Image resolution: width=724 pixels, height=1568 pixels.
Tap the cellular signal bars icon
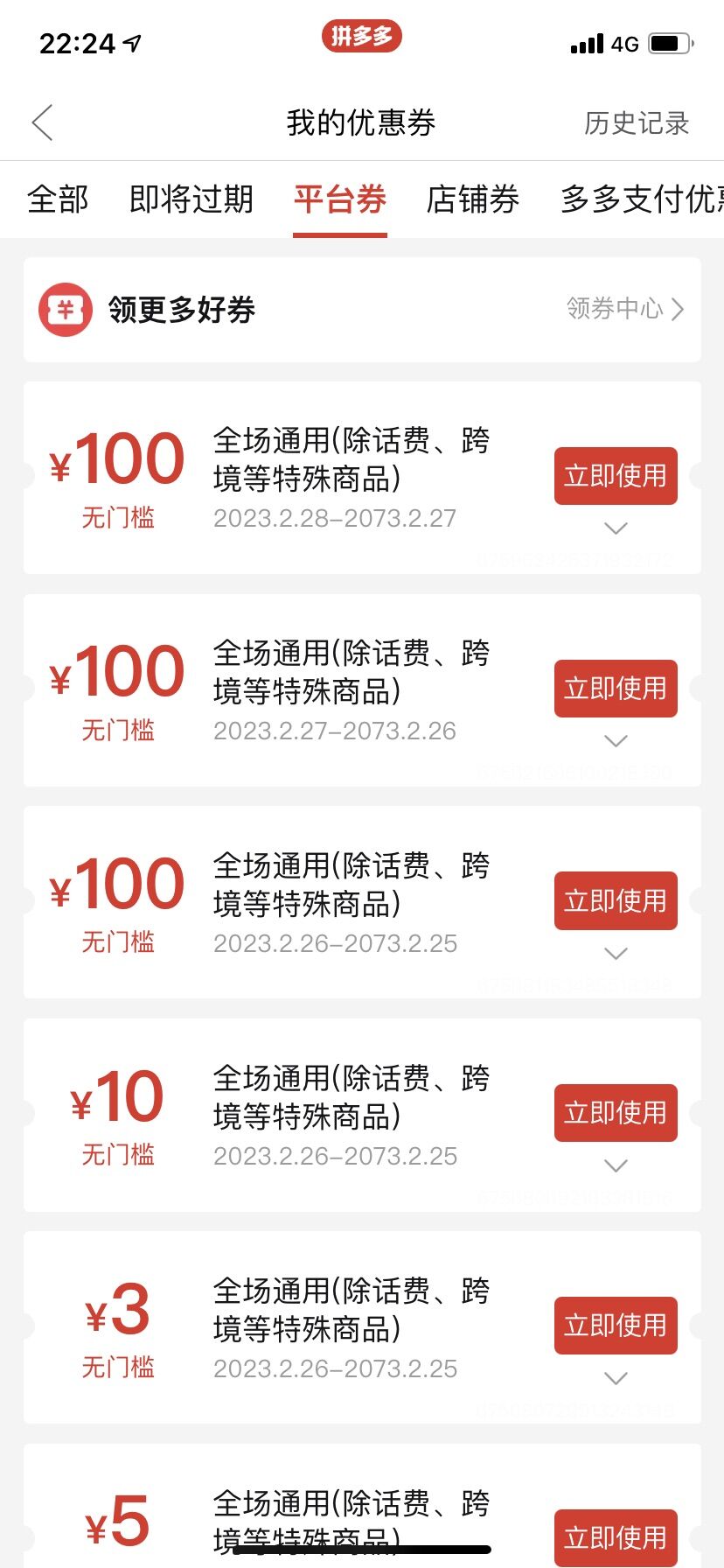[x=585, y=41]
